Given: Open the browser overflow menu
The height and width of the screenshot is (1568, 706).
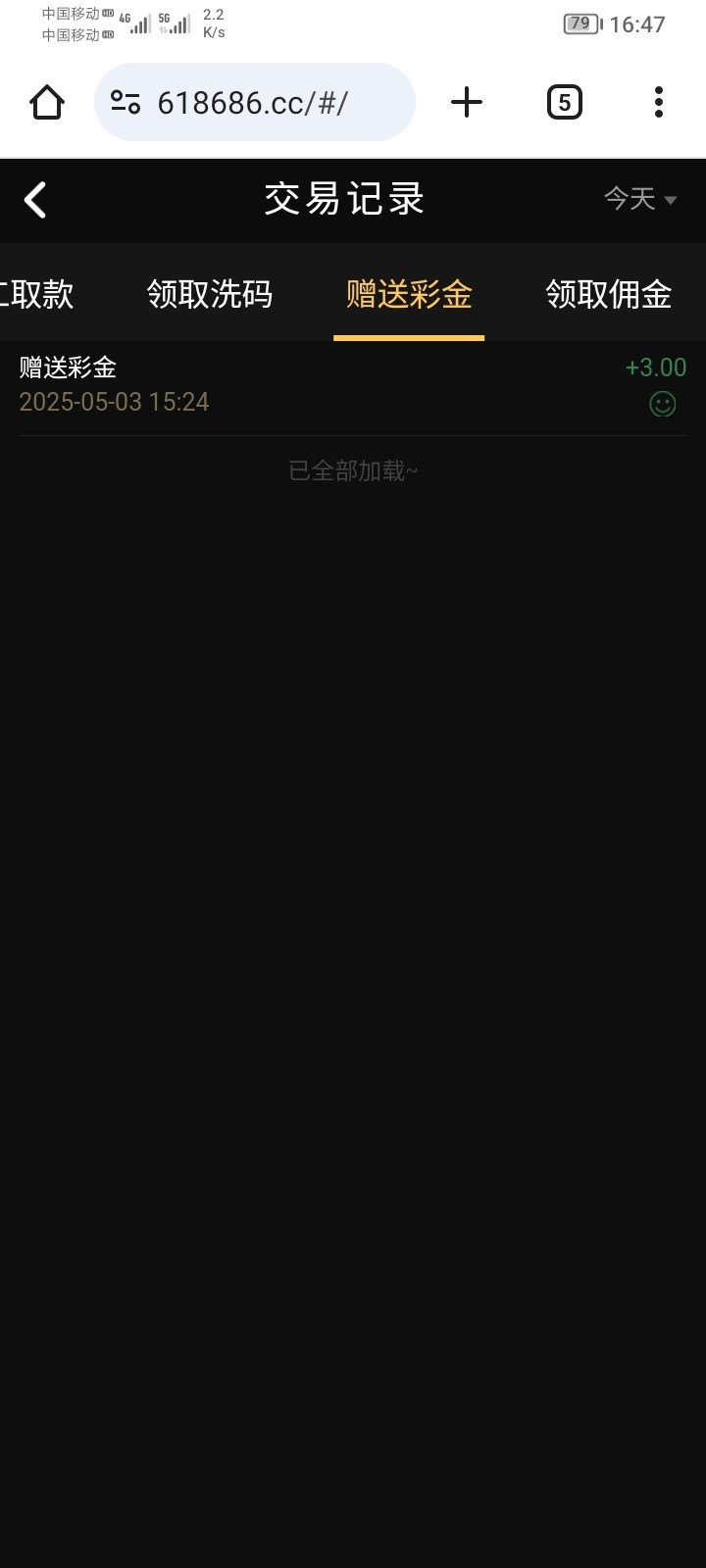Looking at the screenshot, I should [659, 102].
